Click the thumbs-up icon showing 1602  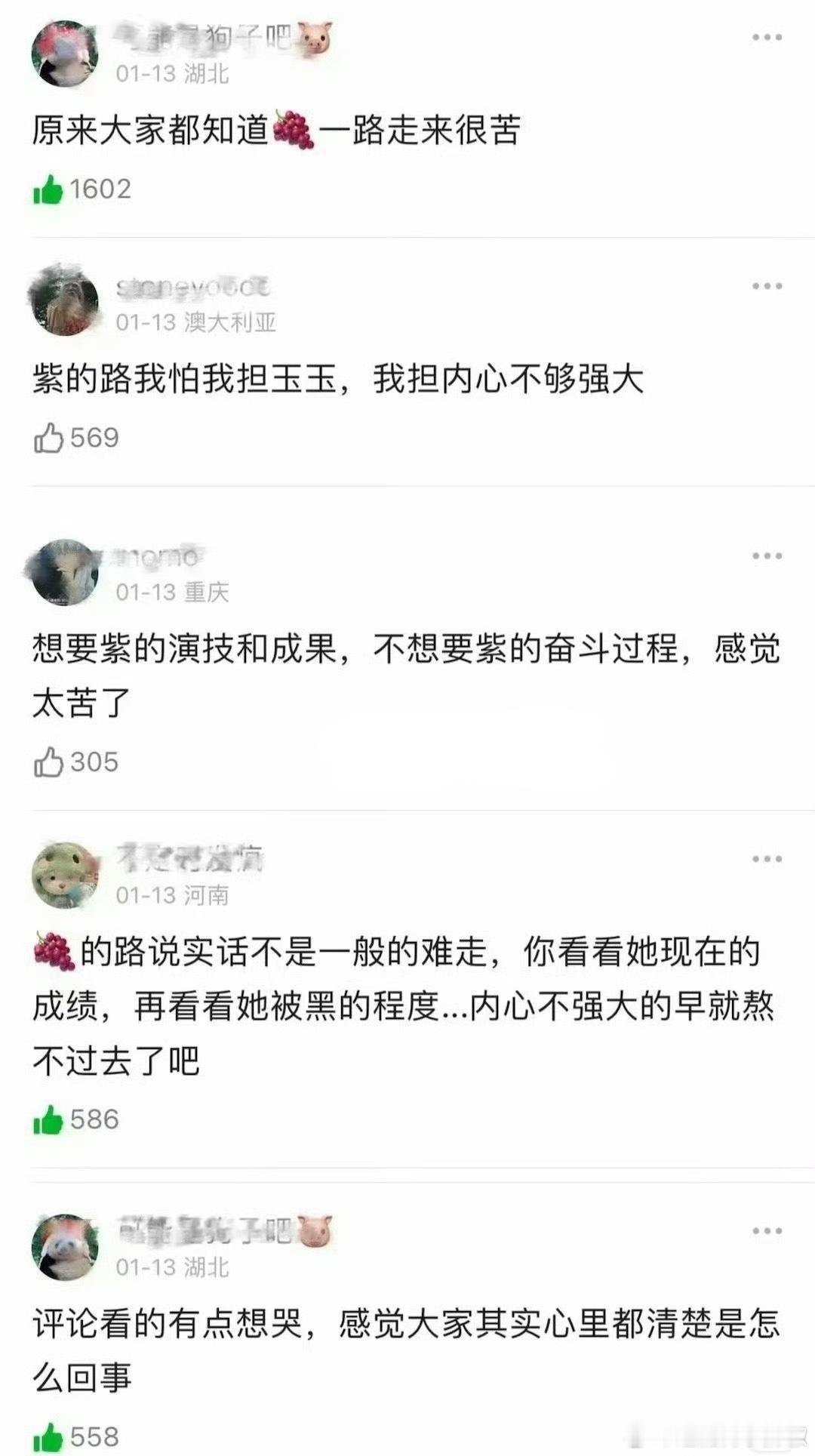tap(47, 189)
